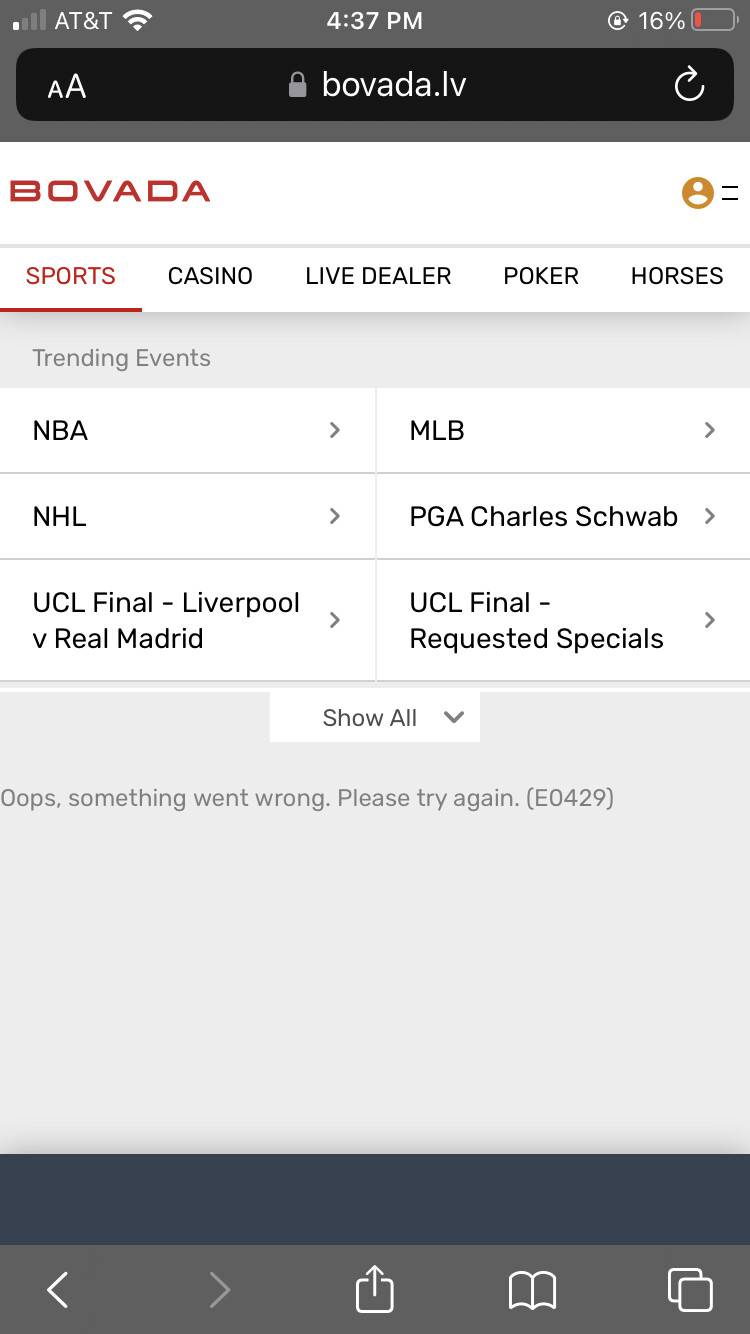Go back to the previous page
Viewport: 750px width, 1334px height.
coord(58,1290)
